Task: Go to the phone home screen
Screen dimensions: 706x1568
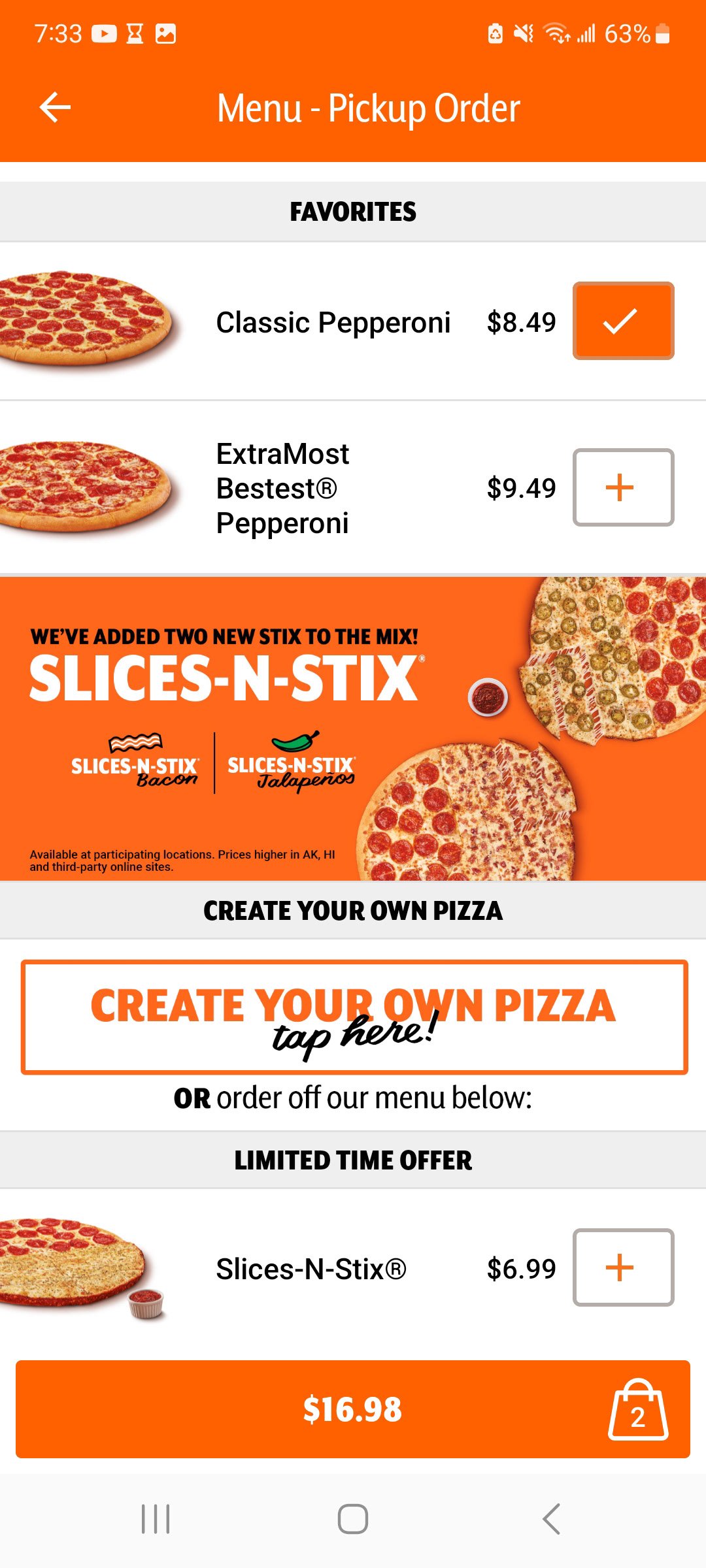Action: (x=353, y=1518)
